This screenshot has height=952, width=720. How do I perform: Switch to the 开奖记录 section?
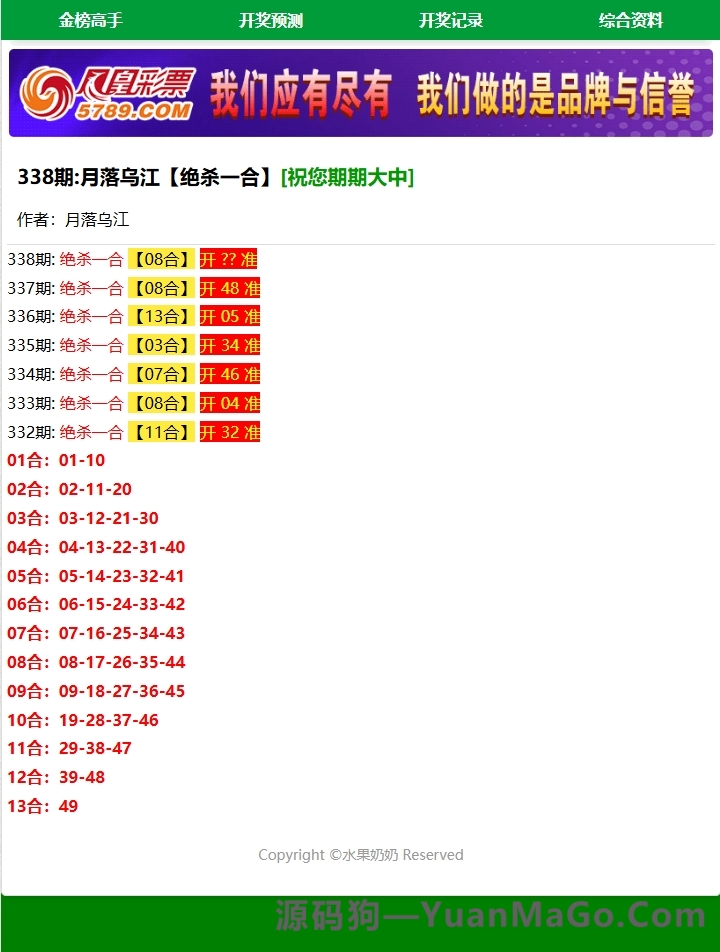coord(450,21)
